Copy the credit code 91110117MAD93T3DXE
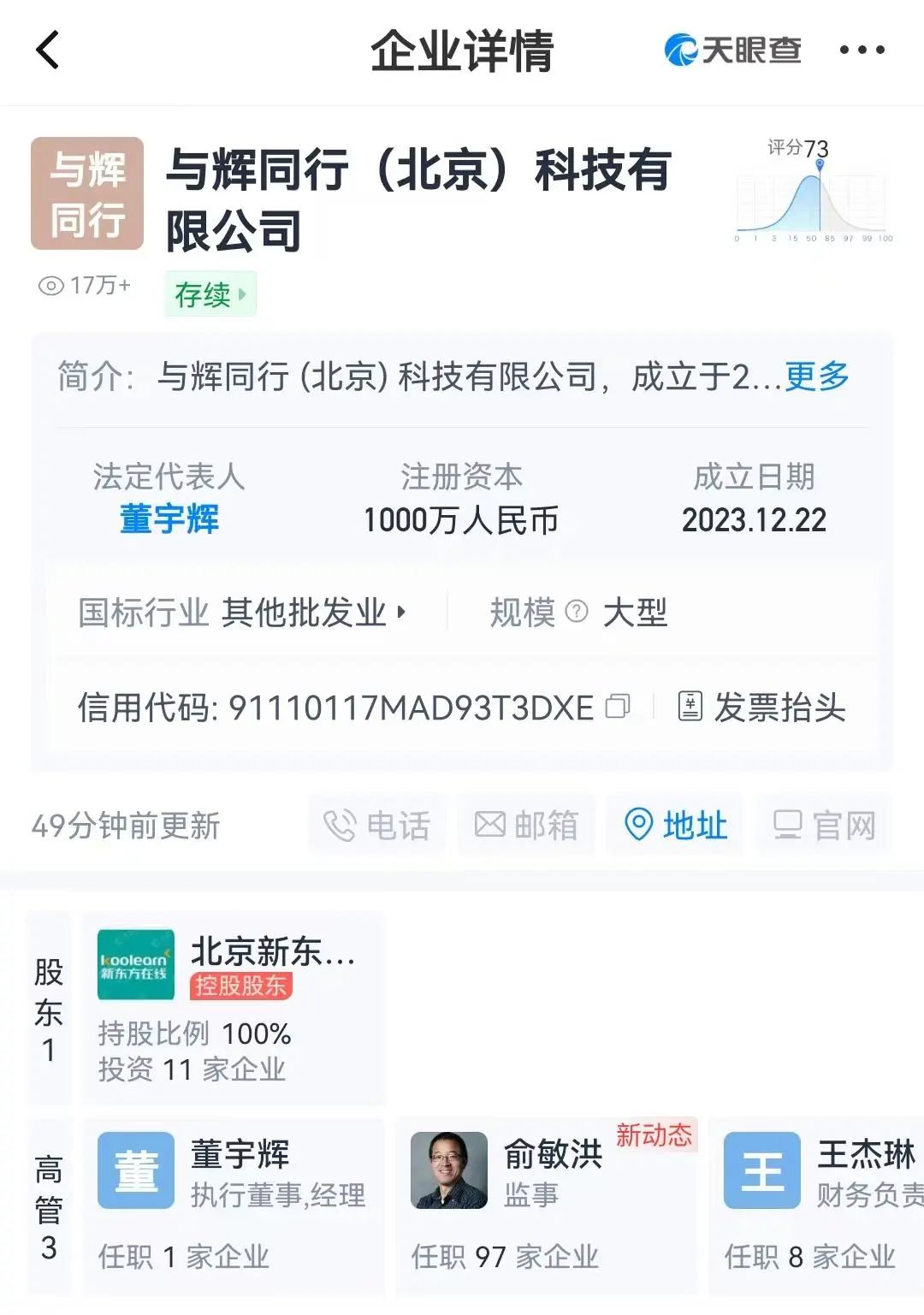This screenshot has height=1315, width=924. click(x=618, y=707)
